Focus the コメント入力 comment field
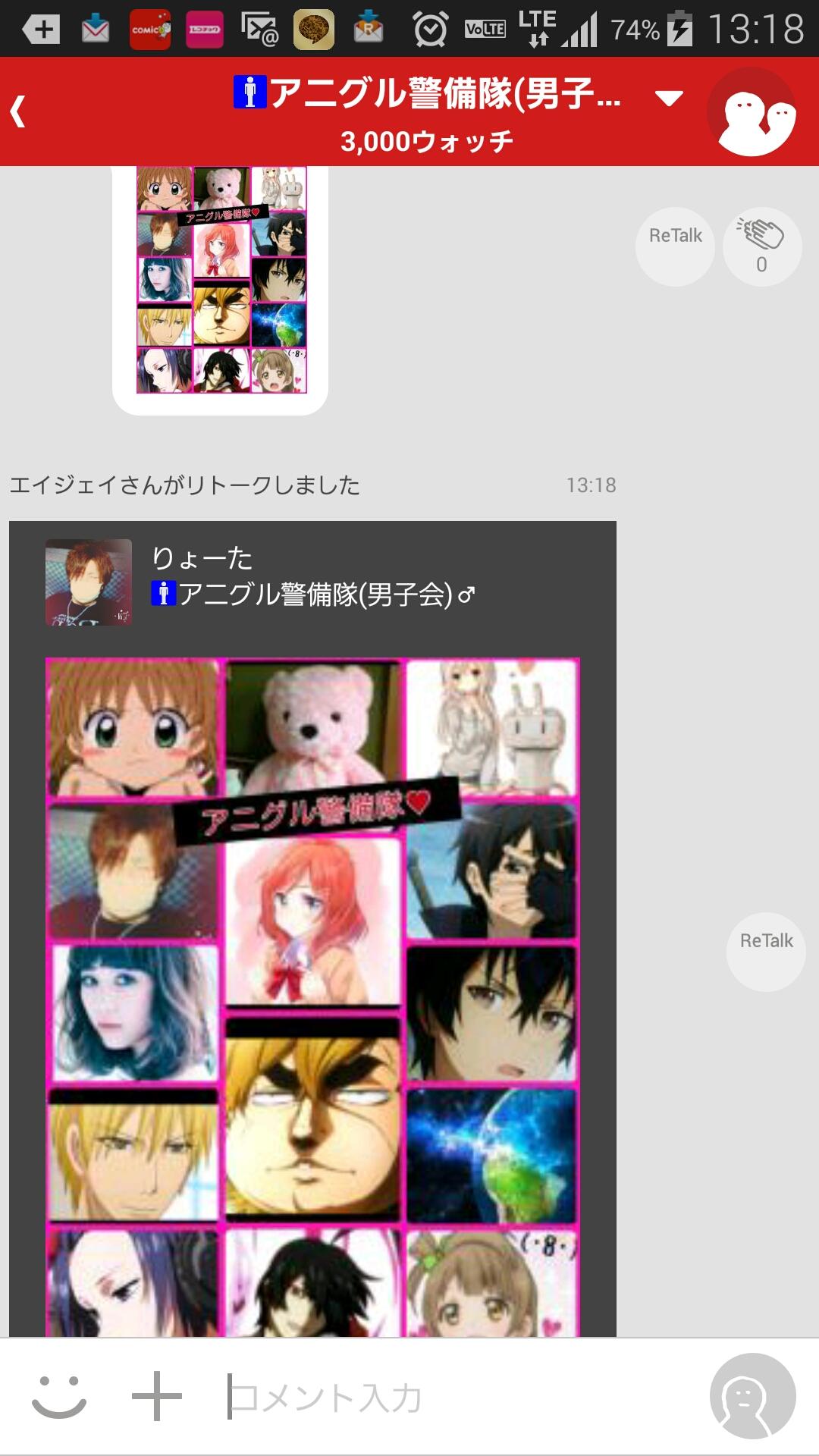 point(455,1397)
